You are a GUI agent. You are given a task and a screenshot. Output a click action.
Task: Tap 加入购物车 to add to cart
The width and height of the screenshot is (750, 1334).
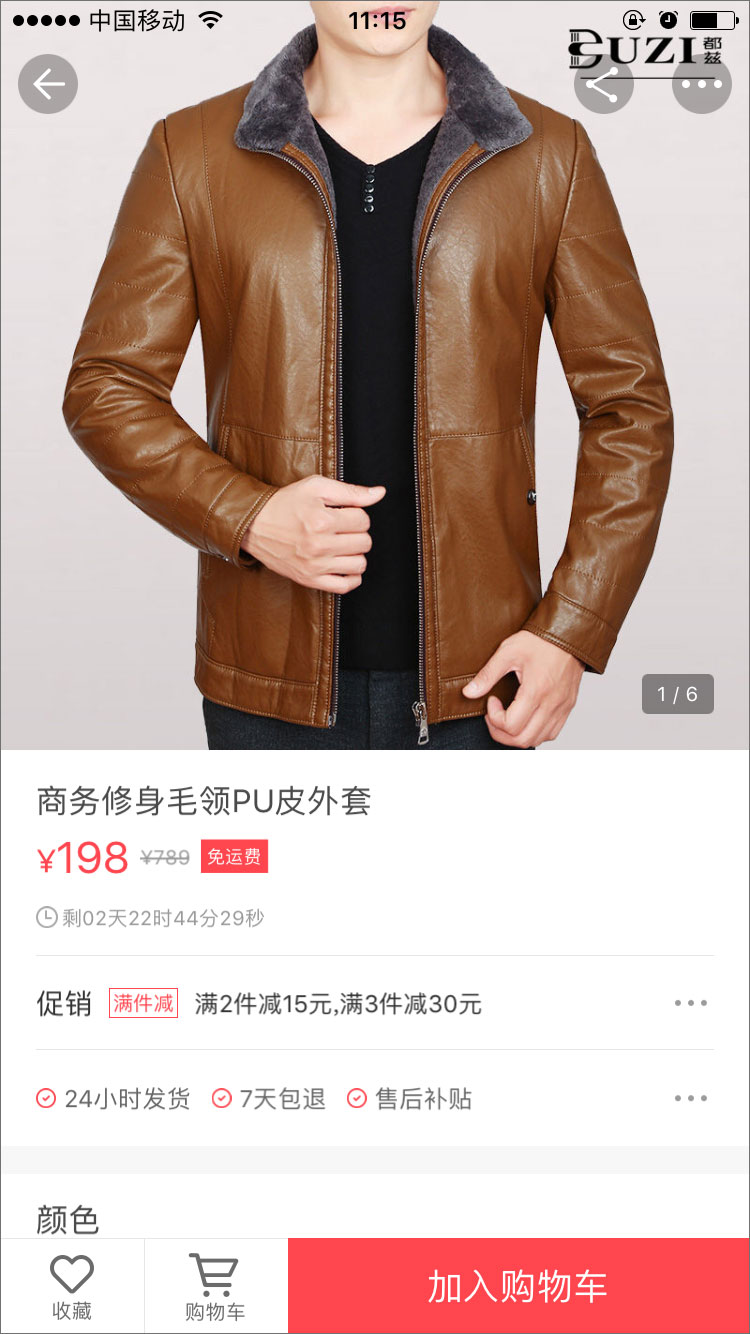518,1286
